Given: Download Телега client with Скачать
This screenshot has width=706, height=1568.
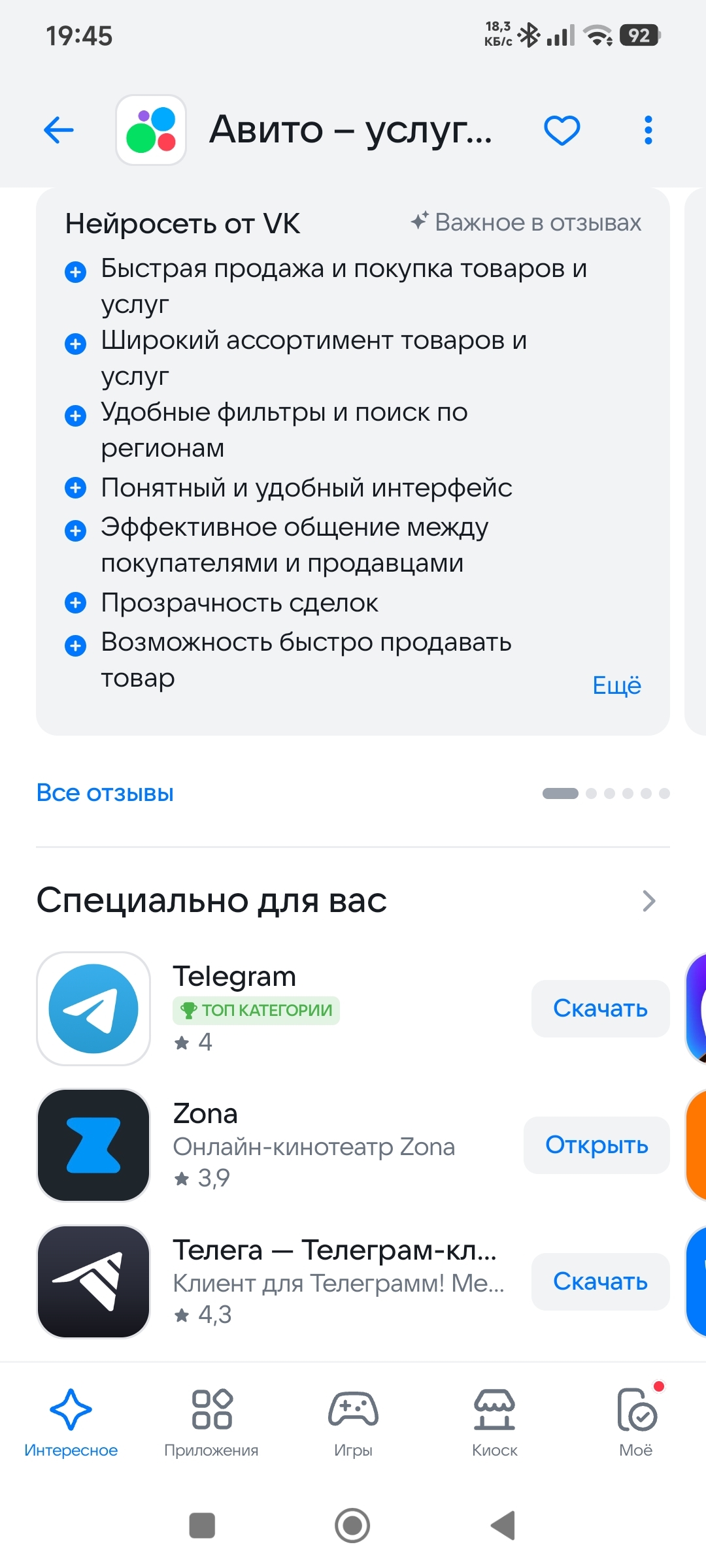Looking at the screenshot, I should pos(600,1282).
